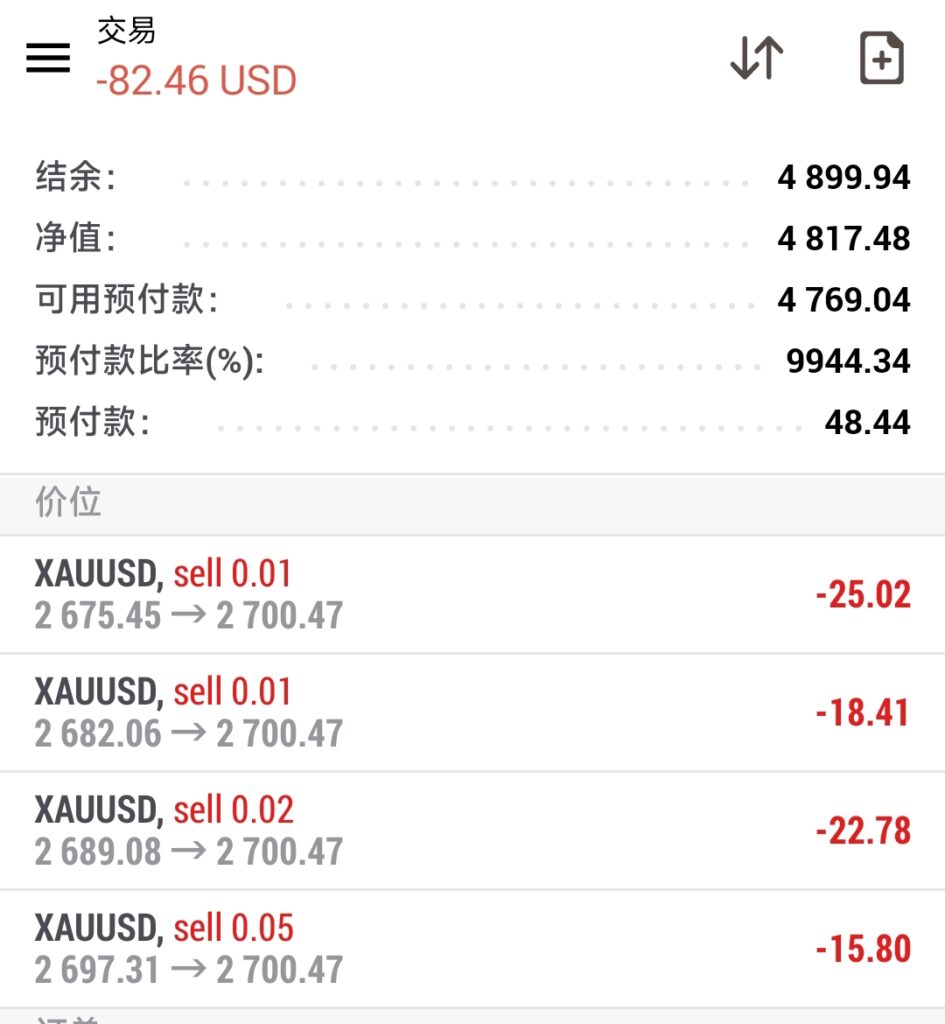
Task: Tap the sort order arrows icon
Action: point(757,59)
